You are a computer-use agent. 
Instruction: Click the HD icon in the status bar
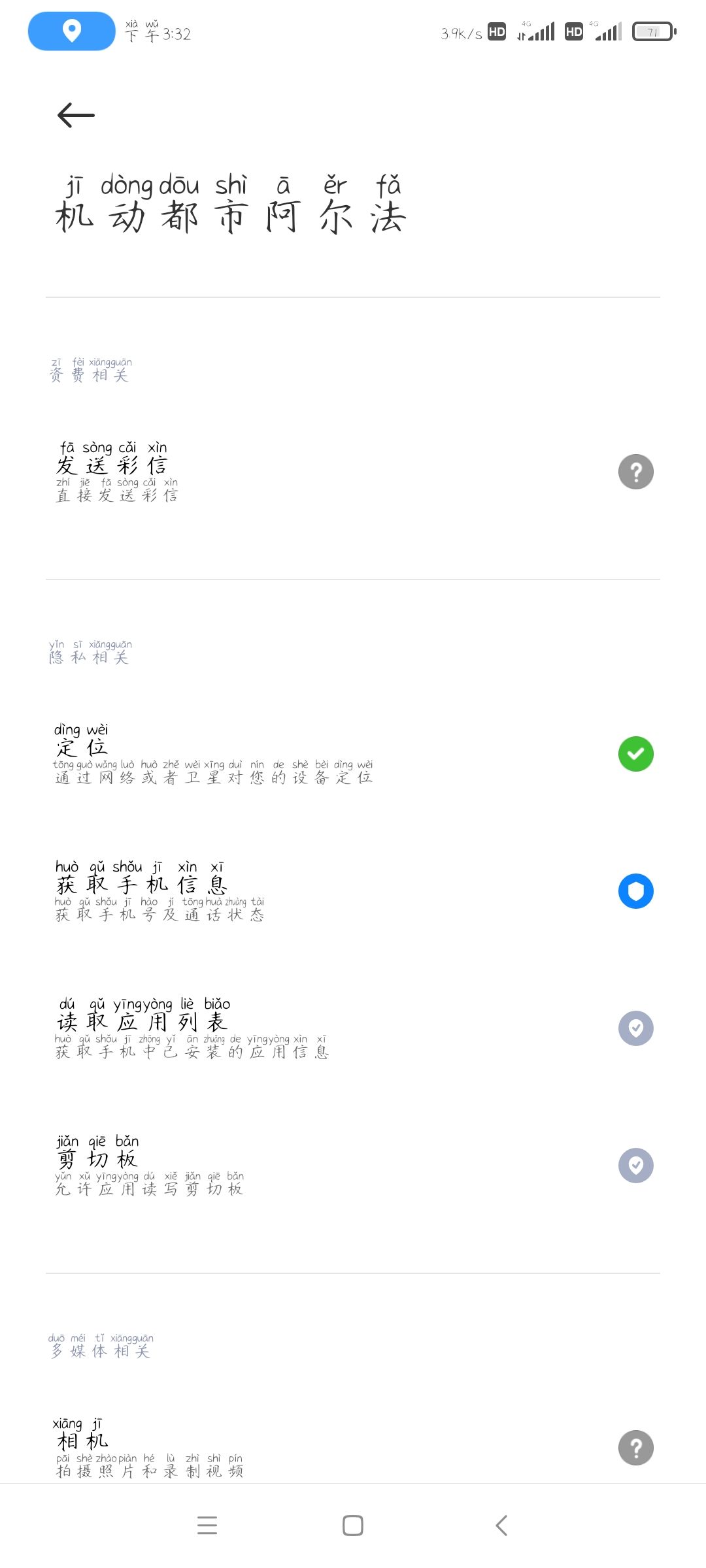click(497, 31)
